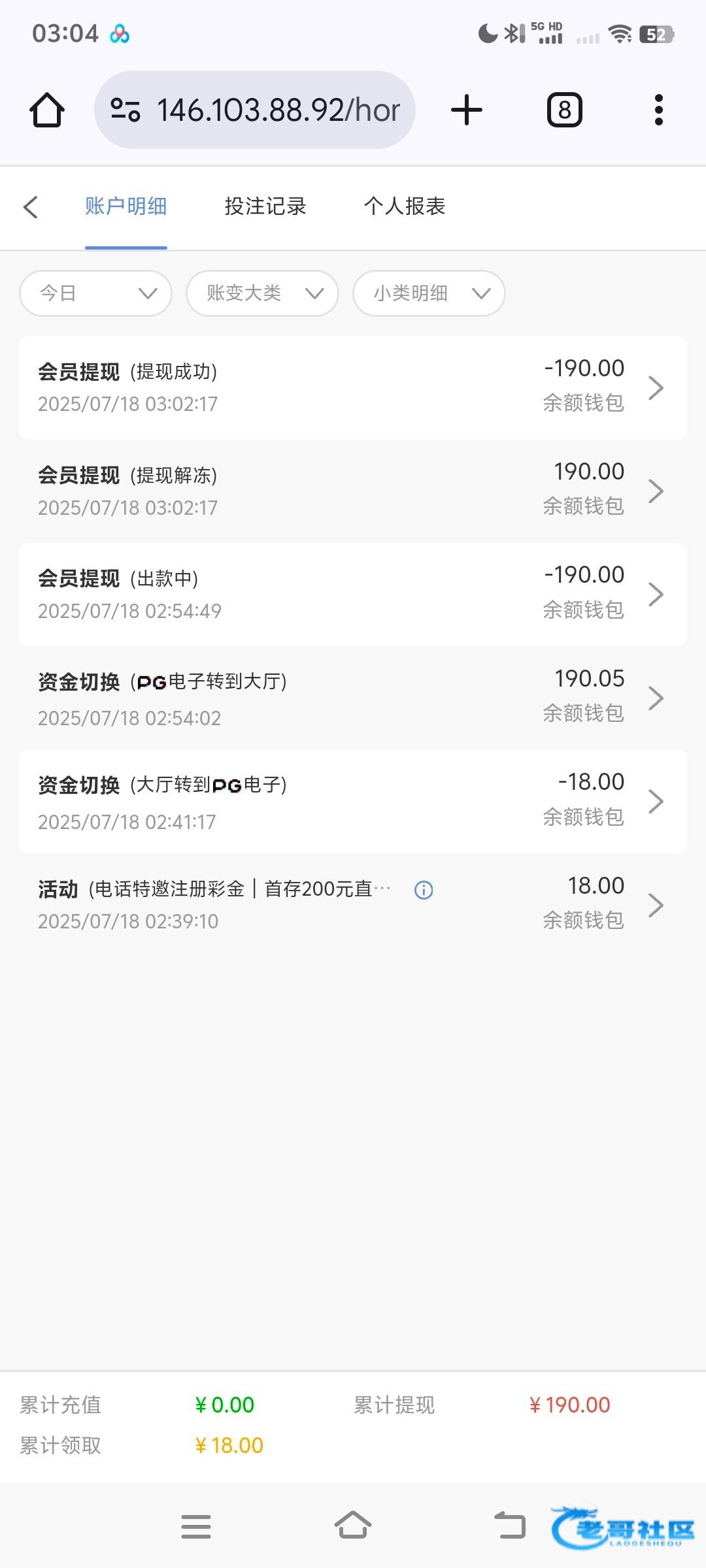706x1568 pixels.
Task: Open the 提现成功 withdrawal record
Action: coord(353,387)
